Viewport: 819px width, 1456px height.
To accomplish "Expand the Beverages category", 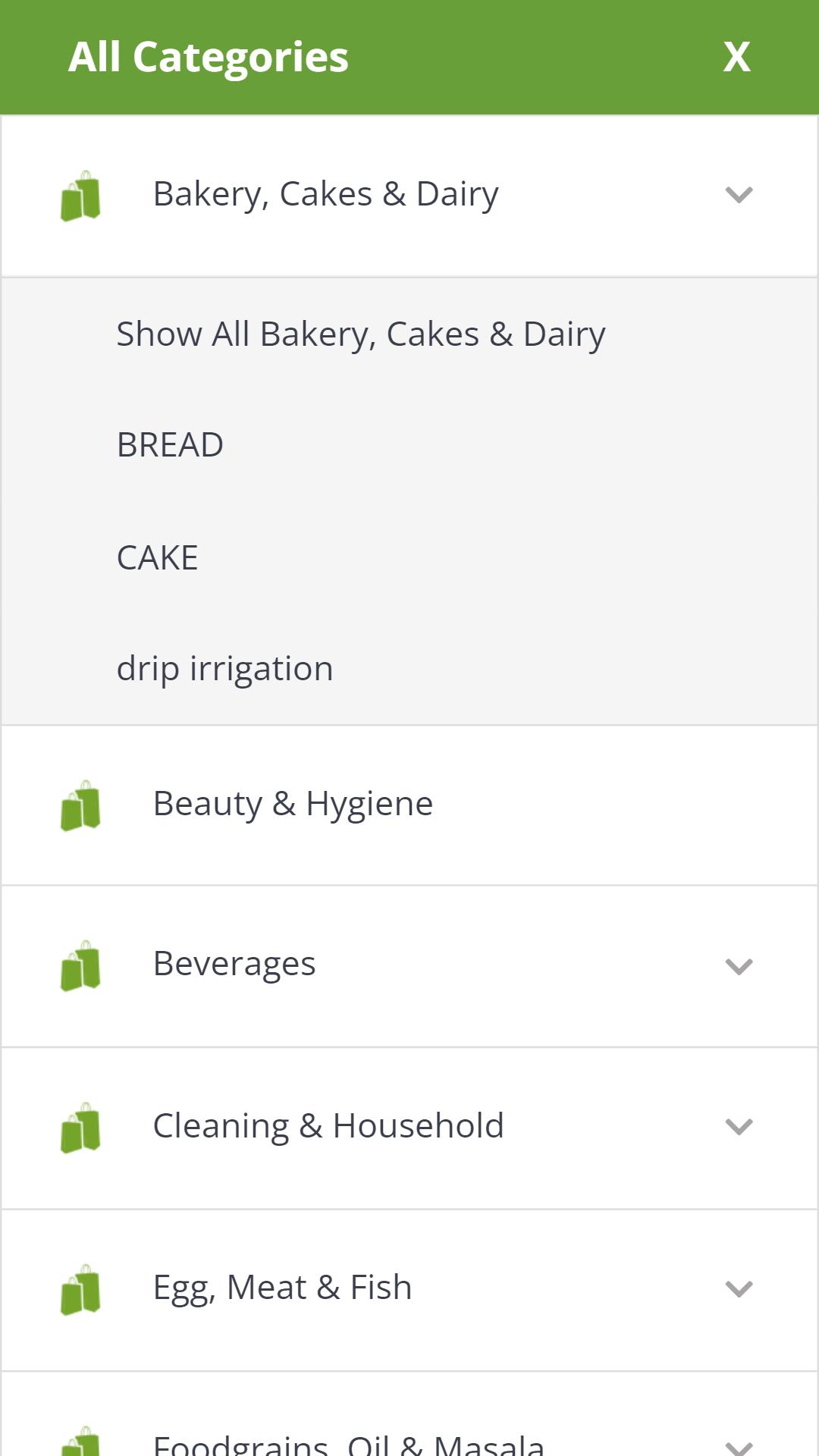I will click(x=738, y=966).
